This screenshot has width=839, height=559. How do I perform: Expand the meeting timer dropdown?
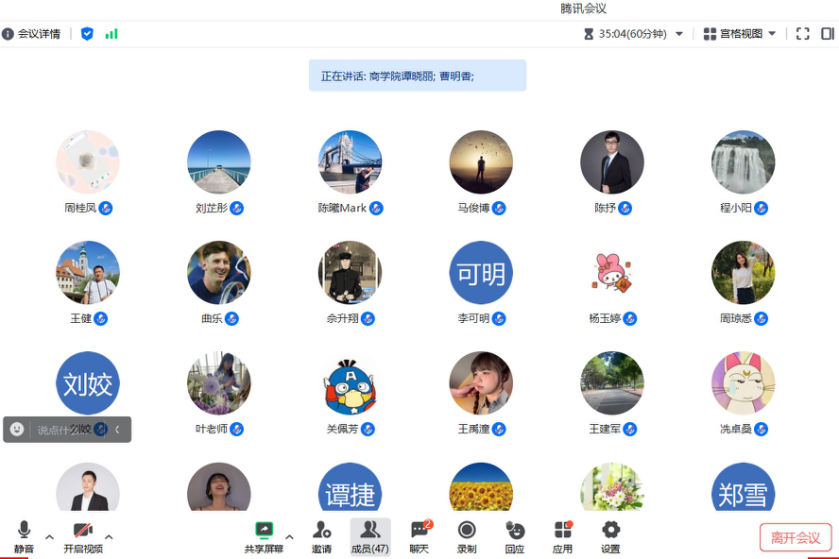pyautogui.click(x=679, y=34)
